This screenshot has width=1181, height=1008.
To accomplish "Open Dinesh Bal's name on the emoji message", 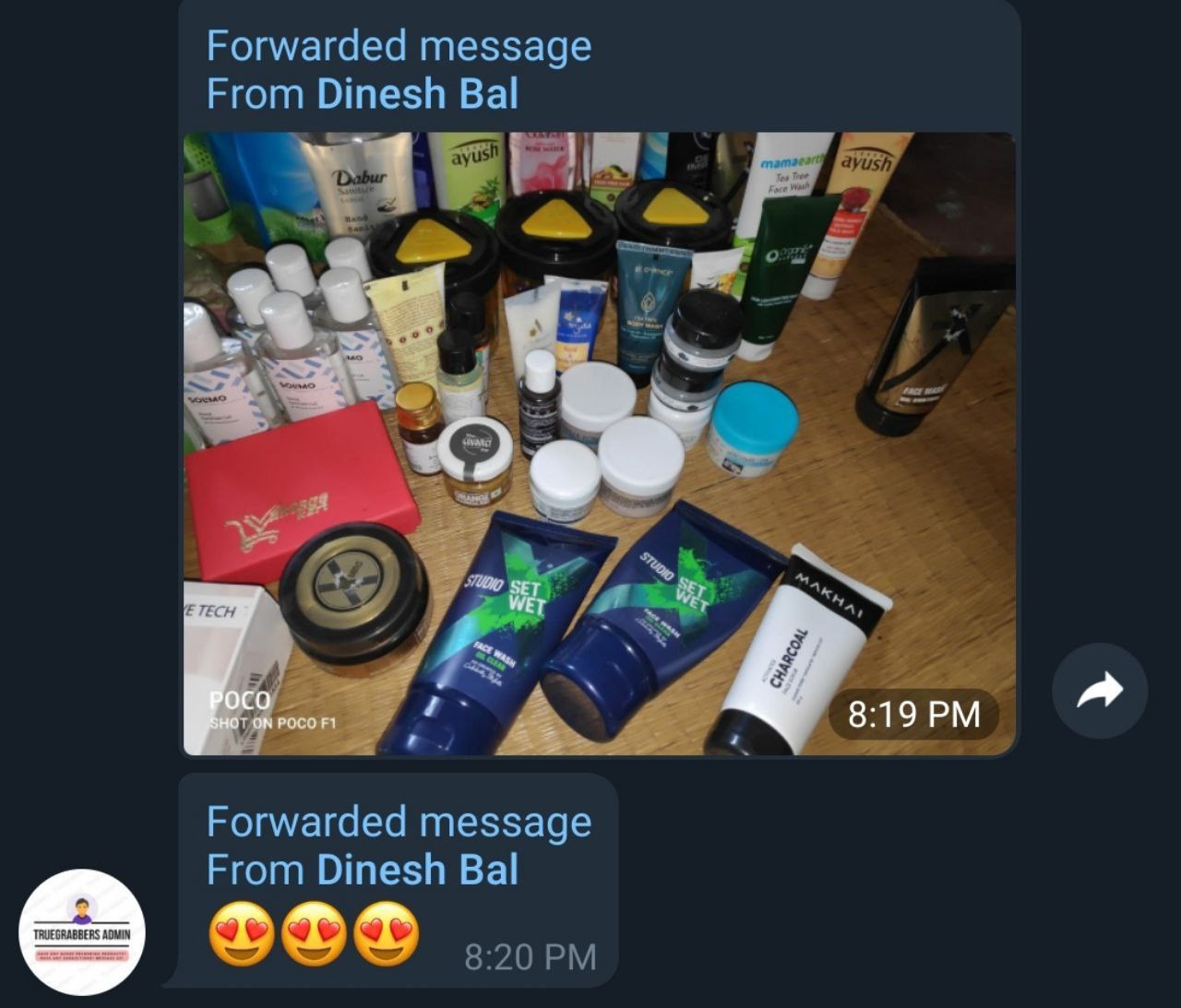I will tap(417, 870).
